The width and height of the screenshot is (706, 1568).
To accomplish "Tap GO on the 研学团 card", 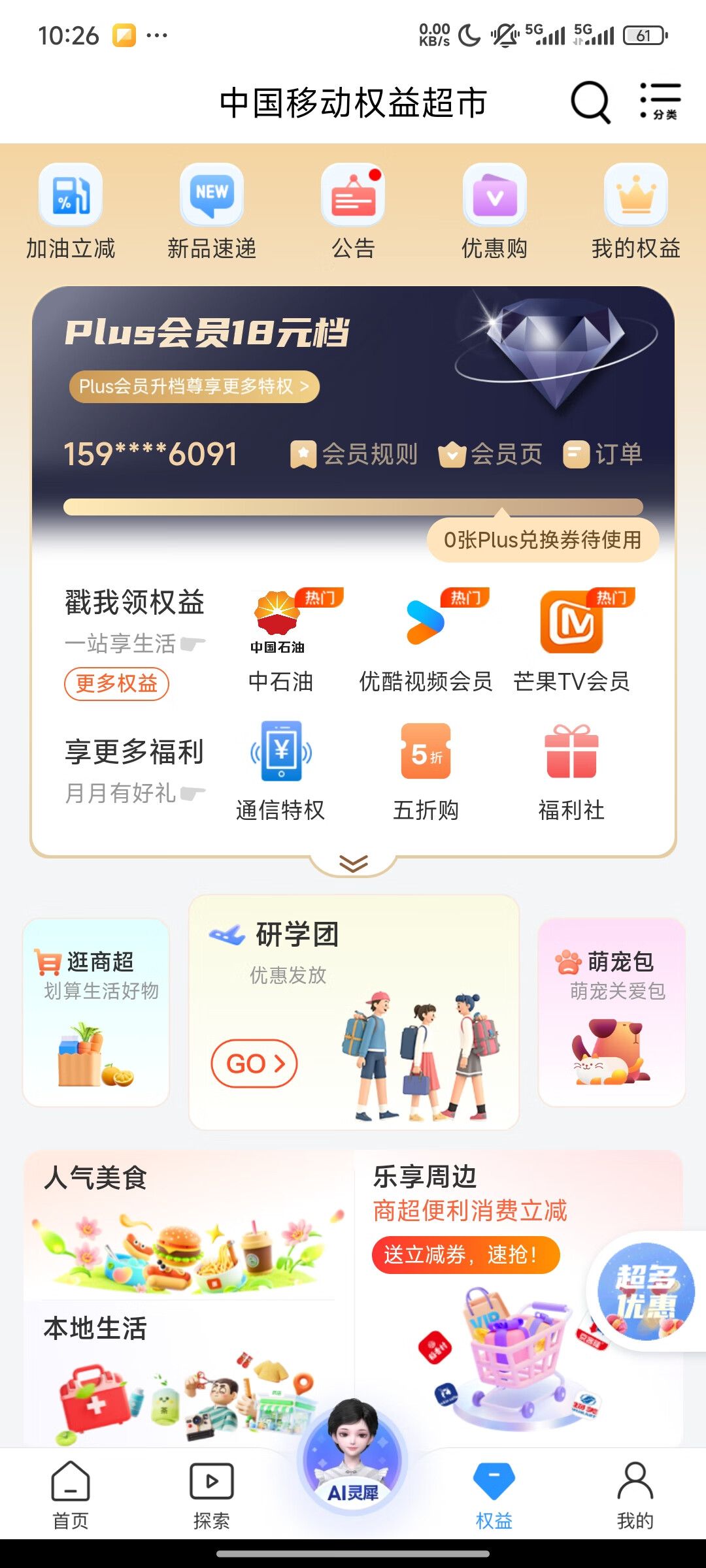I will click(254, 1064).
